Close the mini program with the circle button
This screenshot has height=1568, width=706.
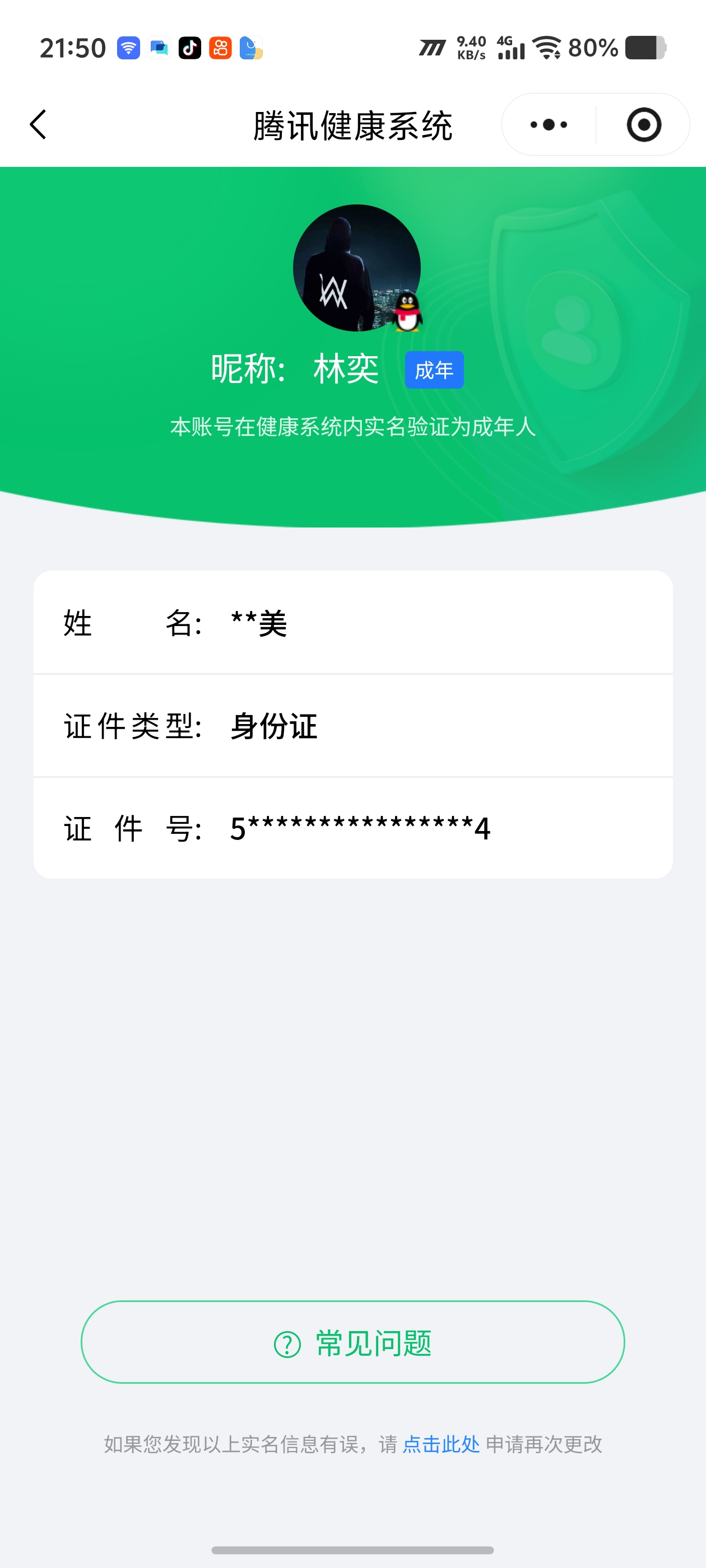point(643,125)
